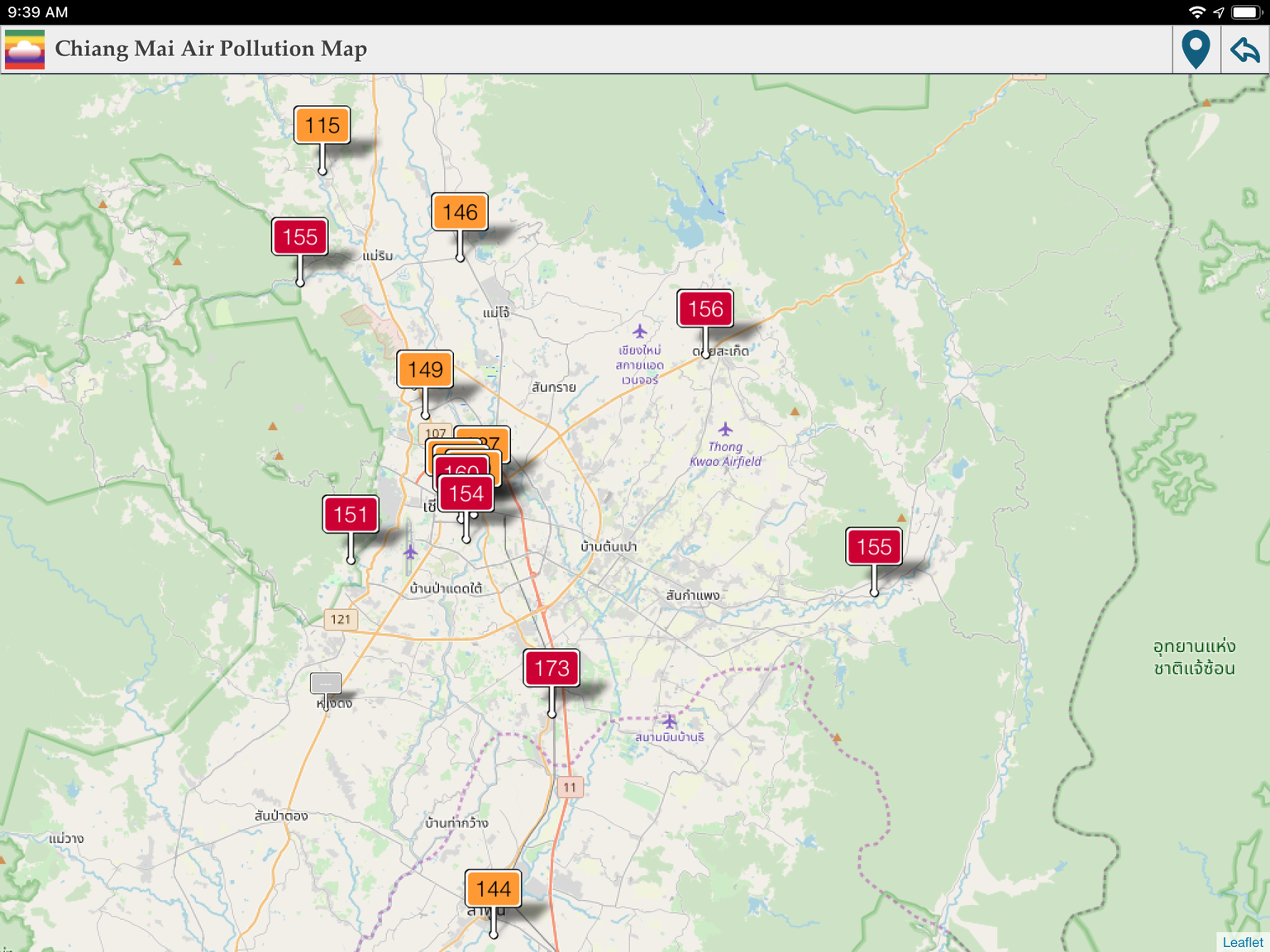This screenshot has width=1270, height=952.
Task: Tap the 173 pollution marker
Action: coord(551,668)
